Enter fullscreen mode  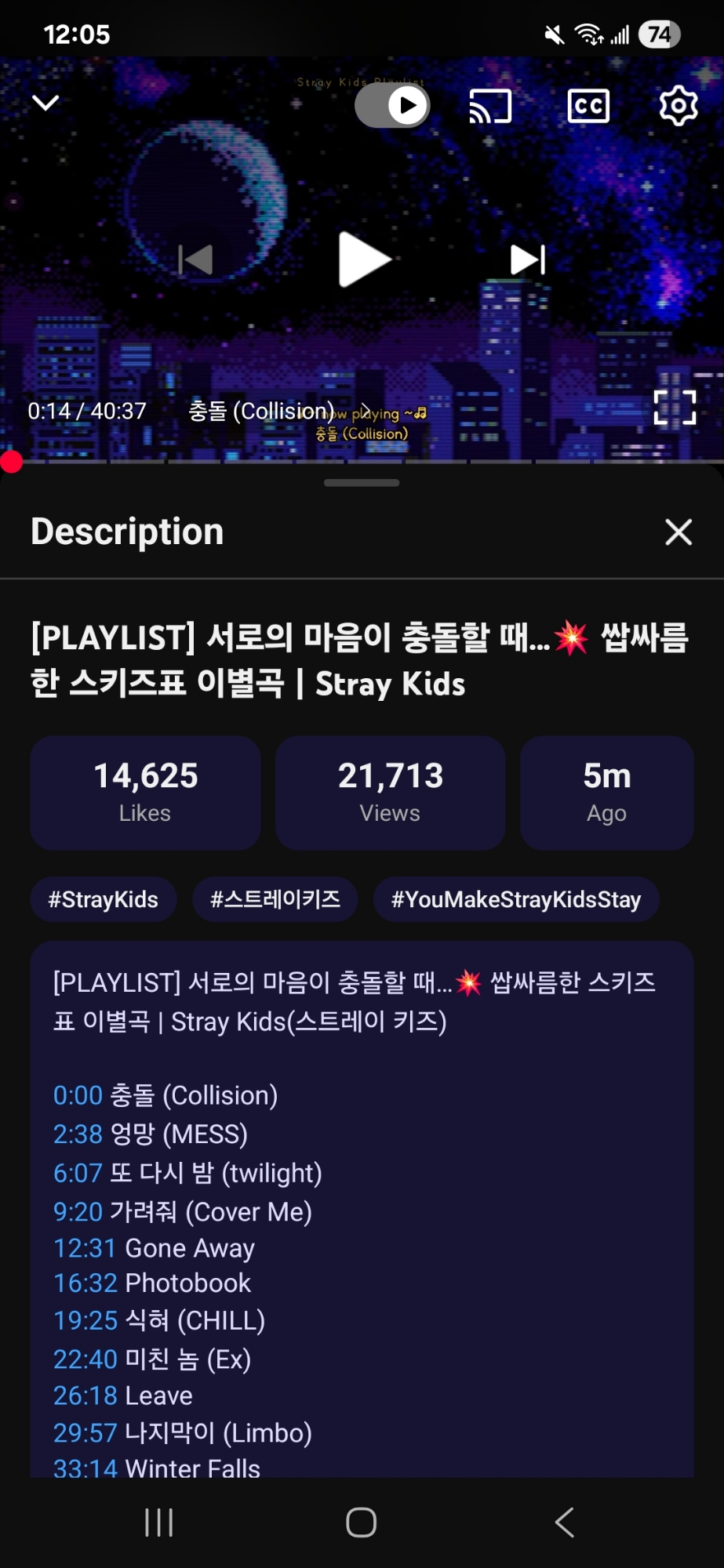675,408
